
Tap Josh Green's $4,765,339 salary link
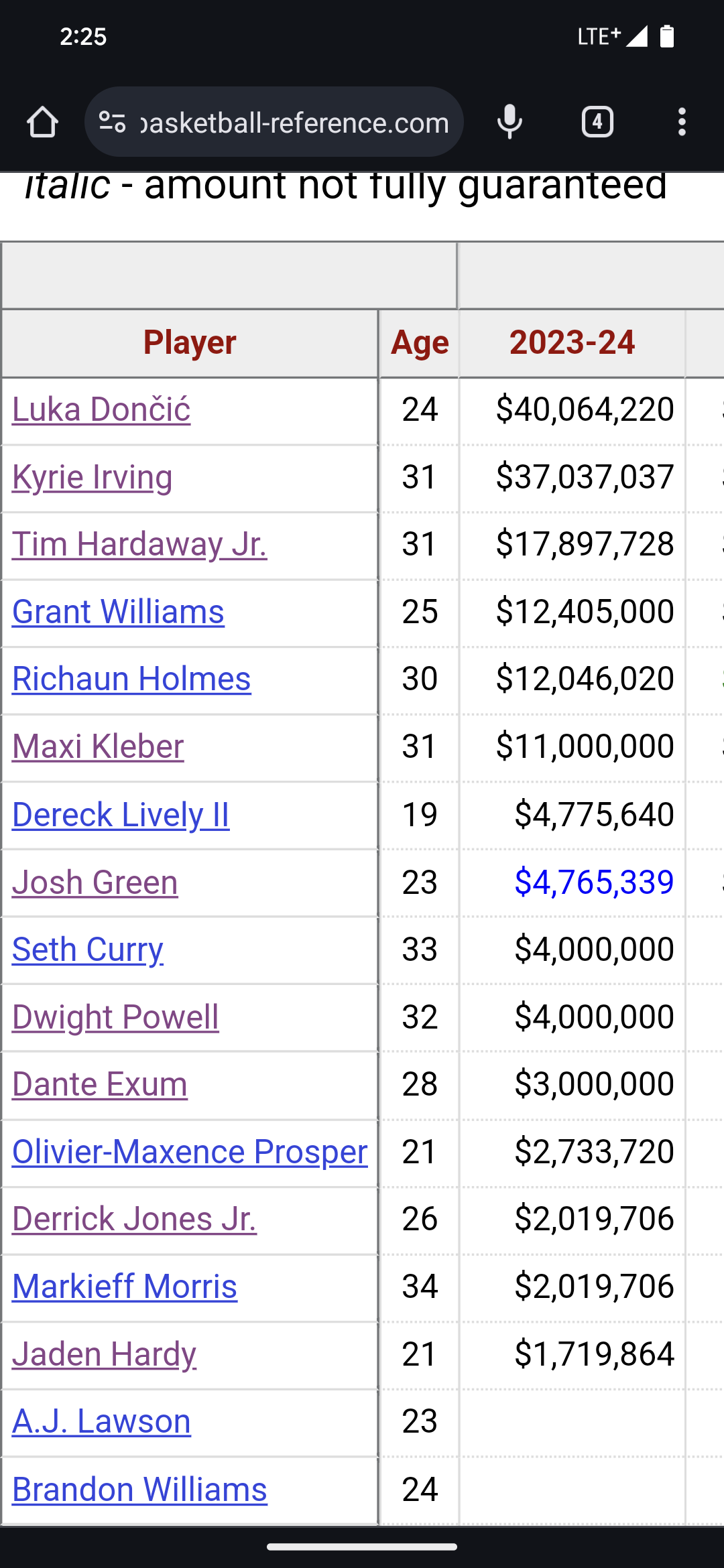click(x=594, y=882)
